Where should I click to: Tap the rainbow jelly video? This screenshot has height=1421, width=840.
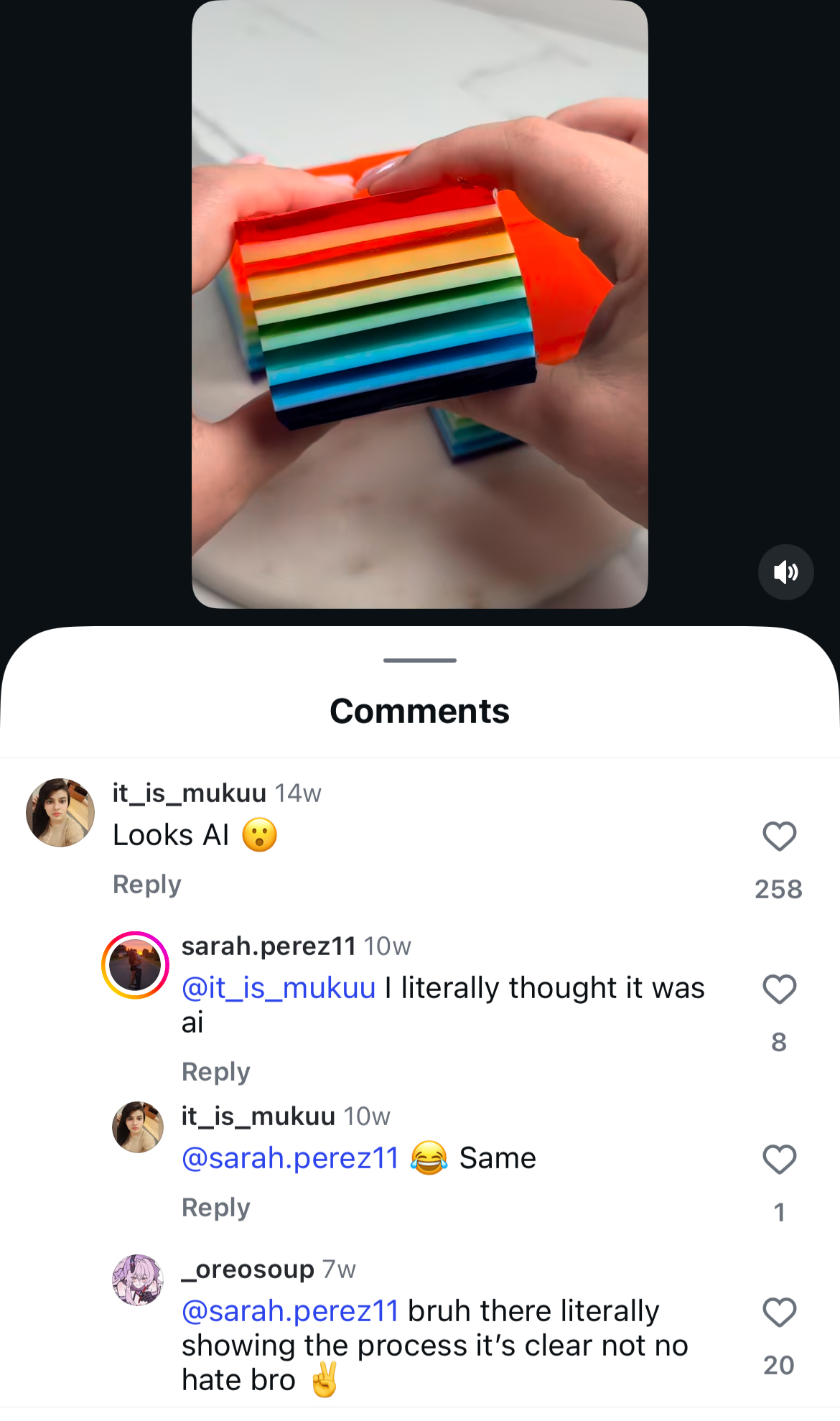[419, 304]
